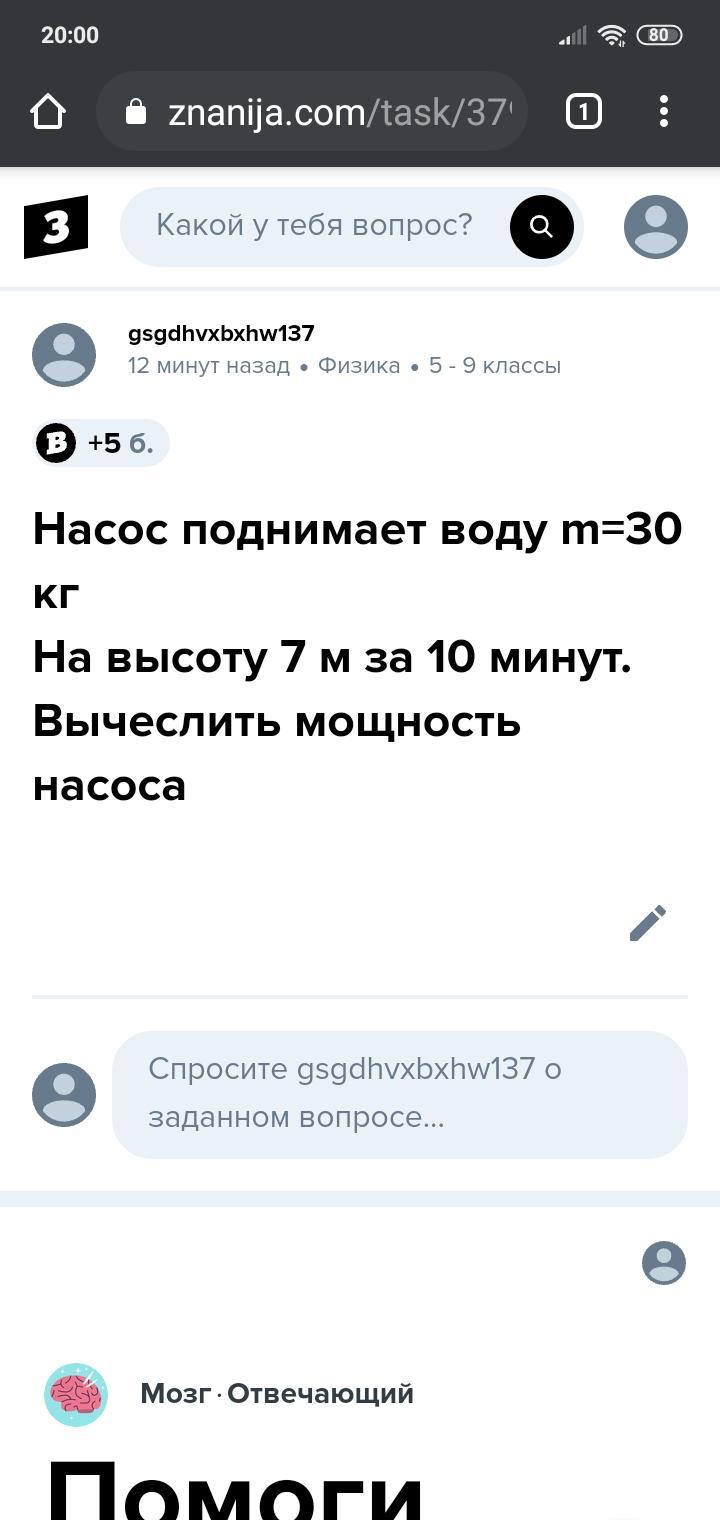Tap the Znanija logo to go home
The width and height of the screenshot is (720, 1520).
coord(56,227)
